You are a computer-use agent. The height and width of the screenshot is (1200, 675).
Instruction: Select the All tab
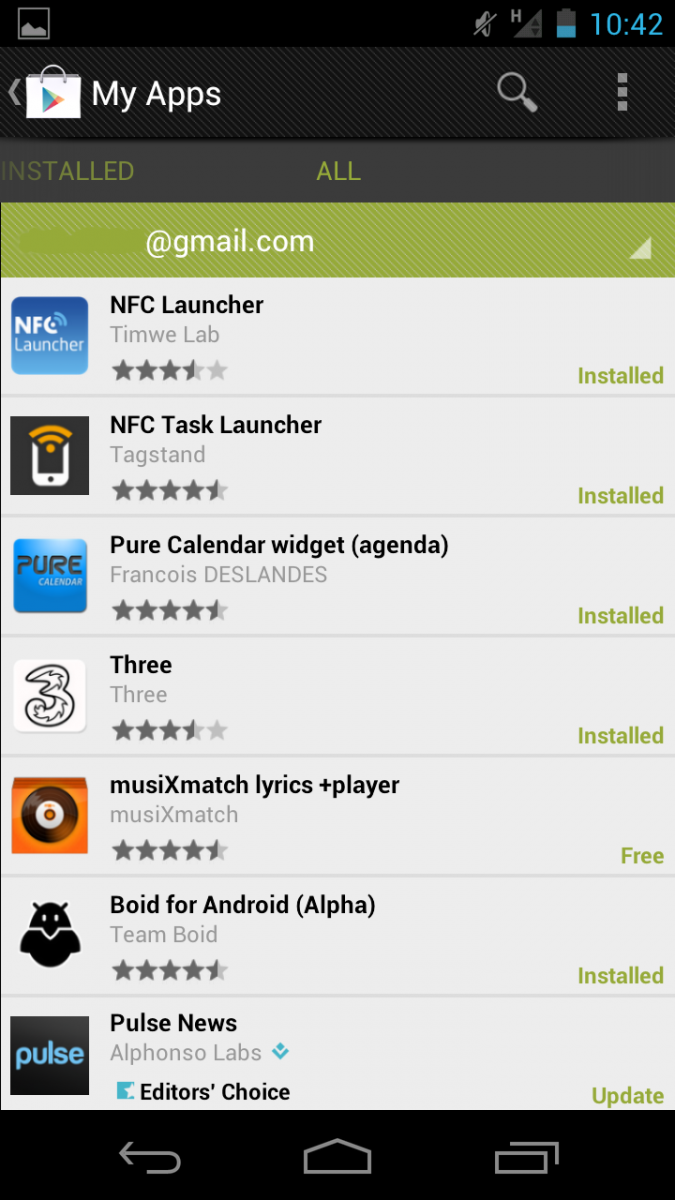pyautogui.click(x=338, y=171)
